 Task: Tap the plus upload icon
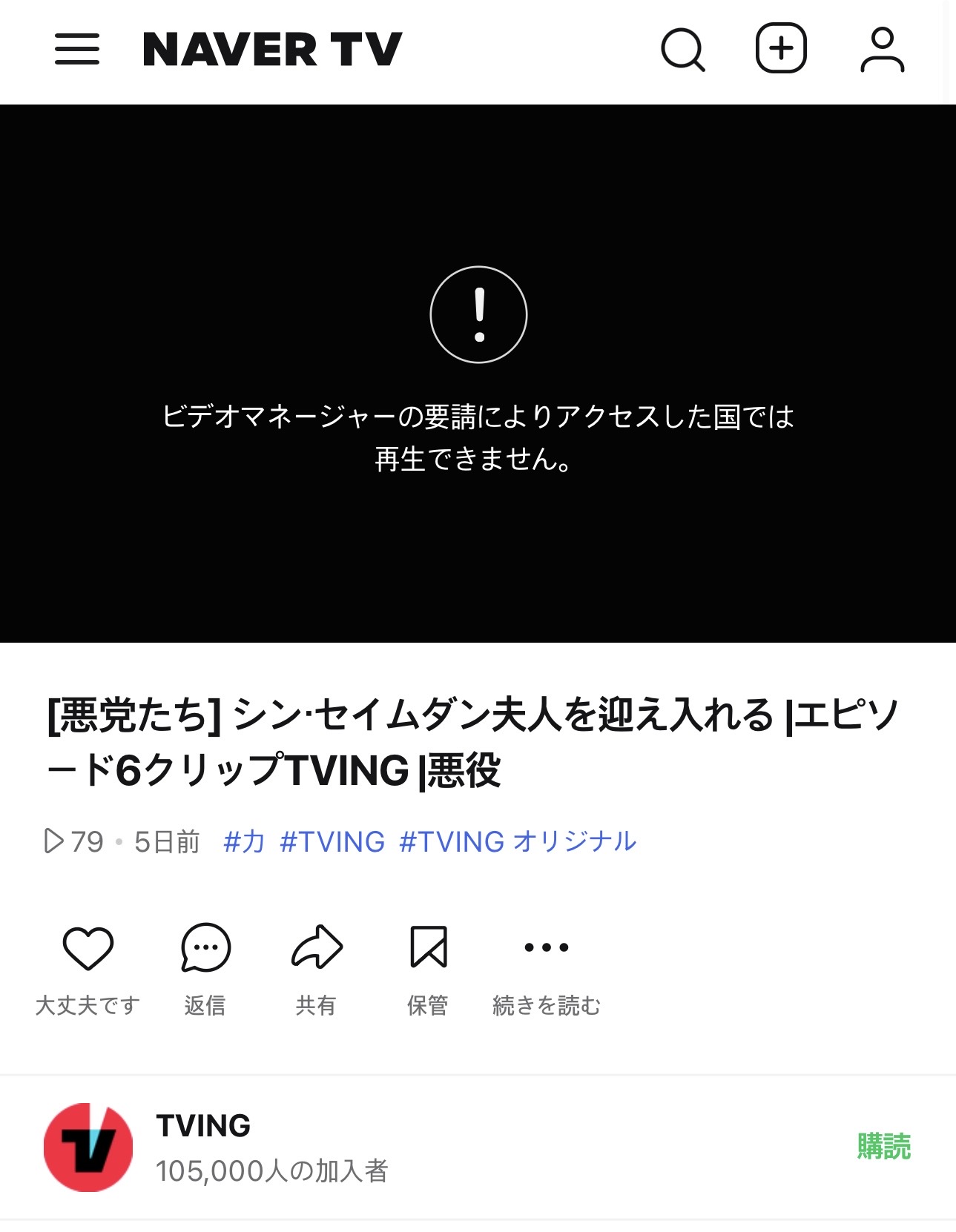coord(781,49)
